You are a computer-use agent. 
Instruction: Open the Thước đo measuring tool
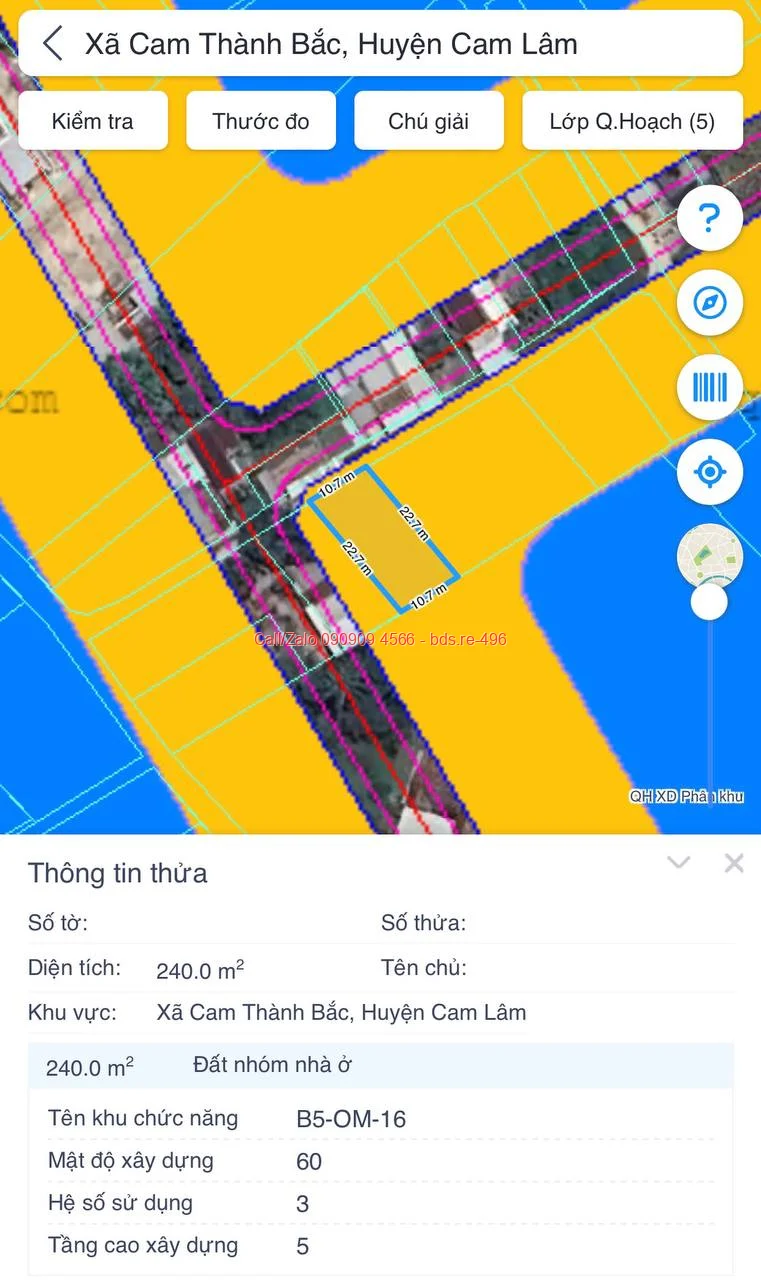261,121
